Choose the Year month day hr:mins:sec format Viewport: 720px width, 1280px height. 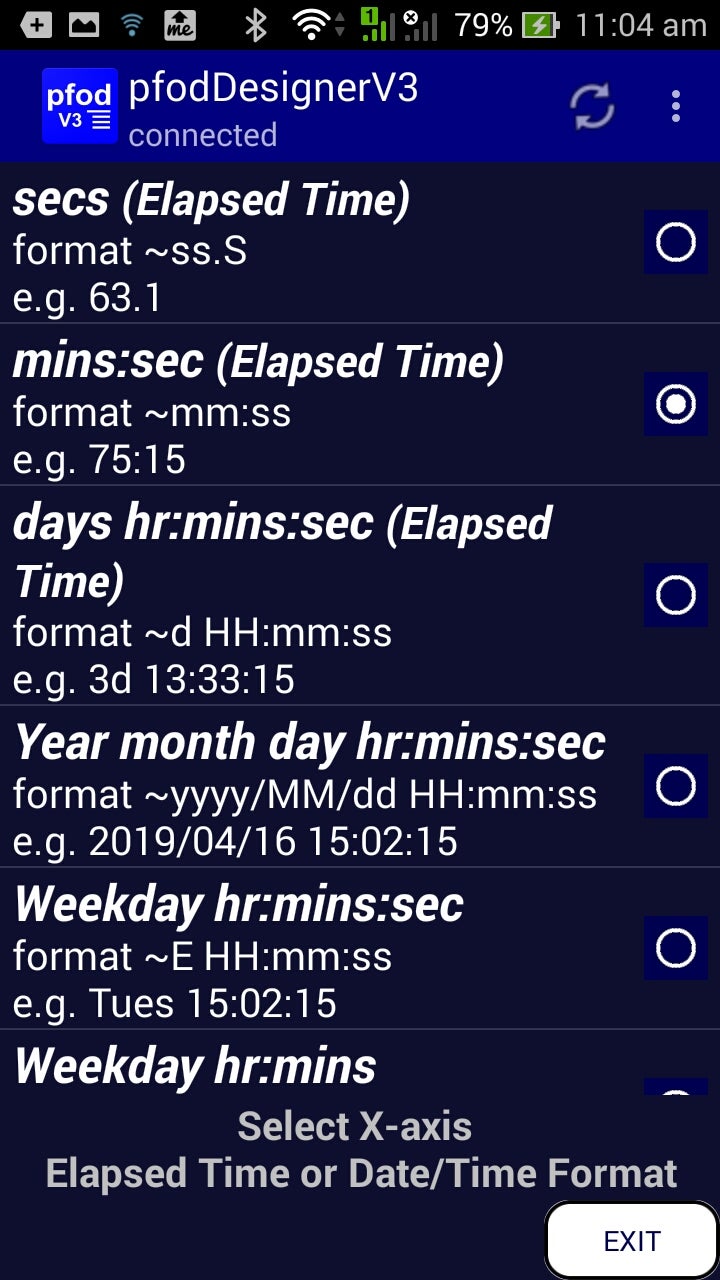(x=675, y=786)
